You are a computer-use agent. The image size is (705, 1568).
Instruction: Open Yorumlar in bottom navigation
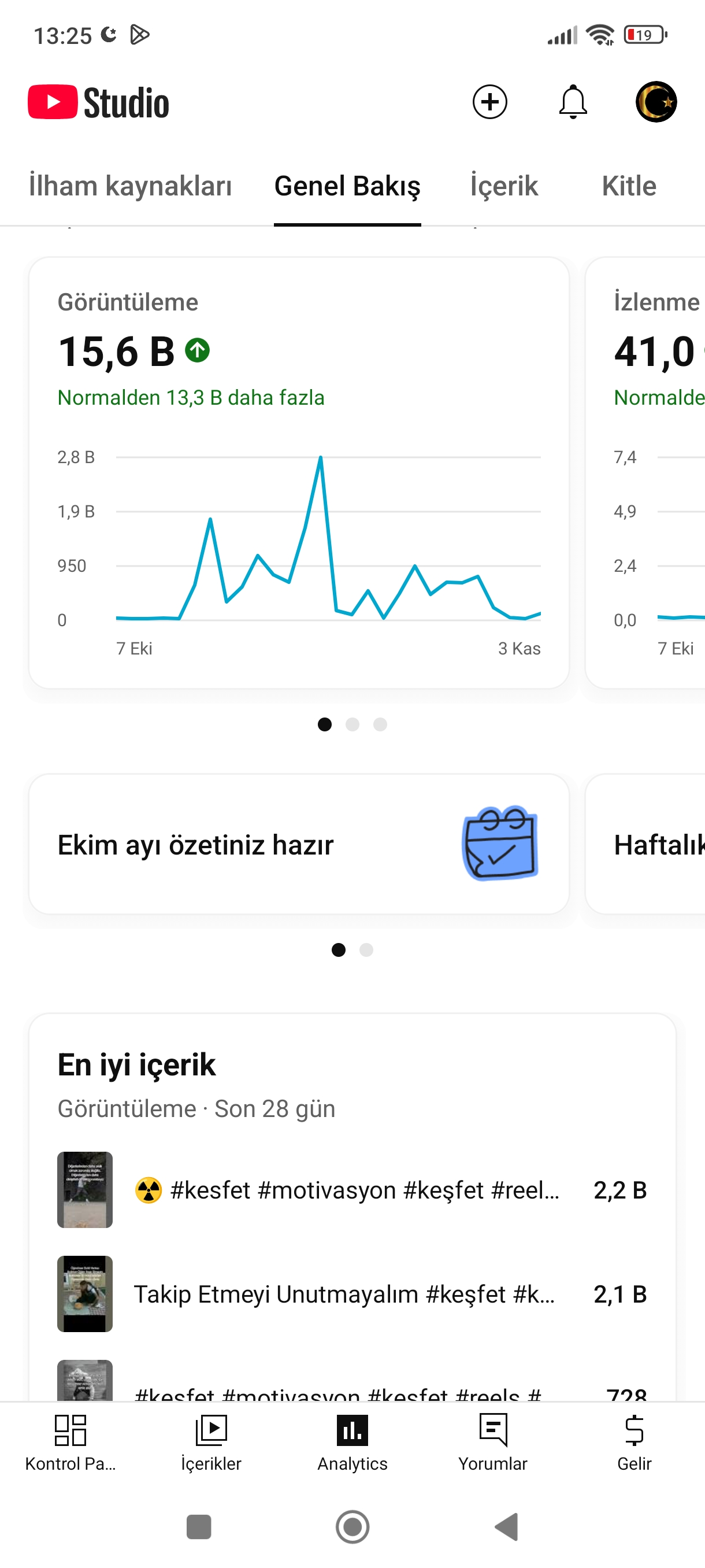coord(493,1442)
